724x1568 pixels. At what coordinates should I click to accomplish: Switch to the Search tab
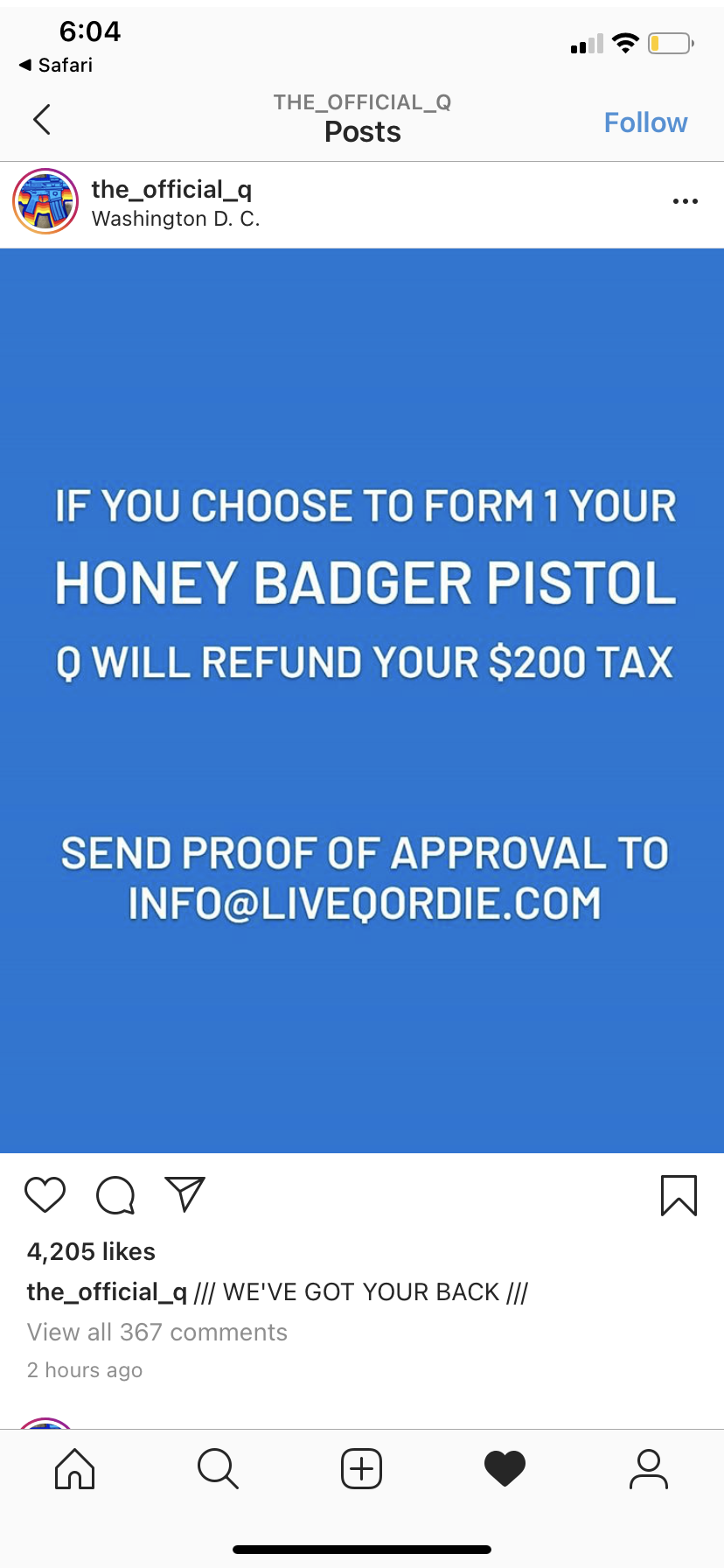(218, 1468)
